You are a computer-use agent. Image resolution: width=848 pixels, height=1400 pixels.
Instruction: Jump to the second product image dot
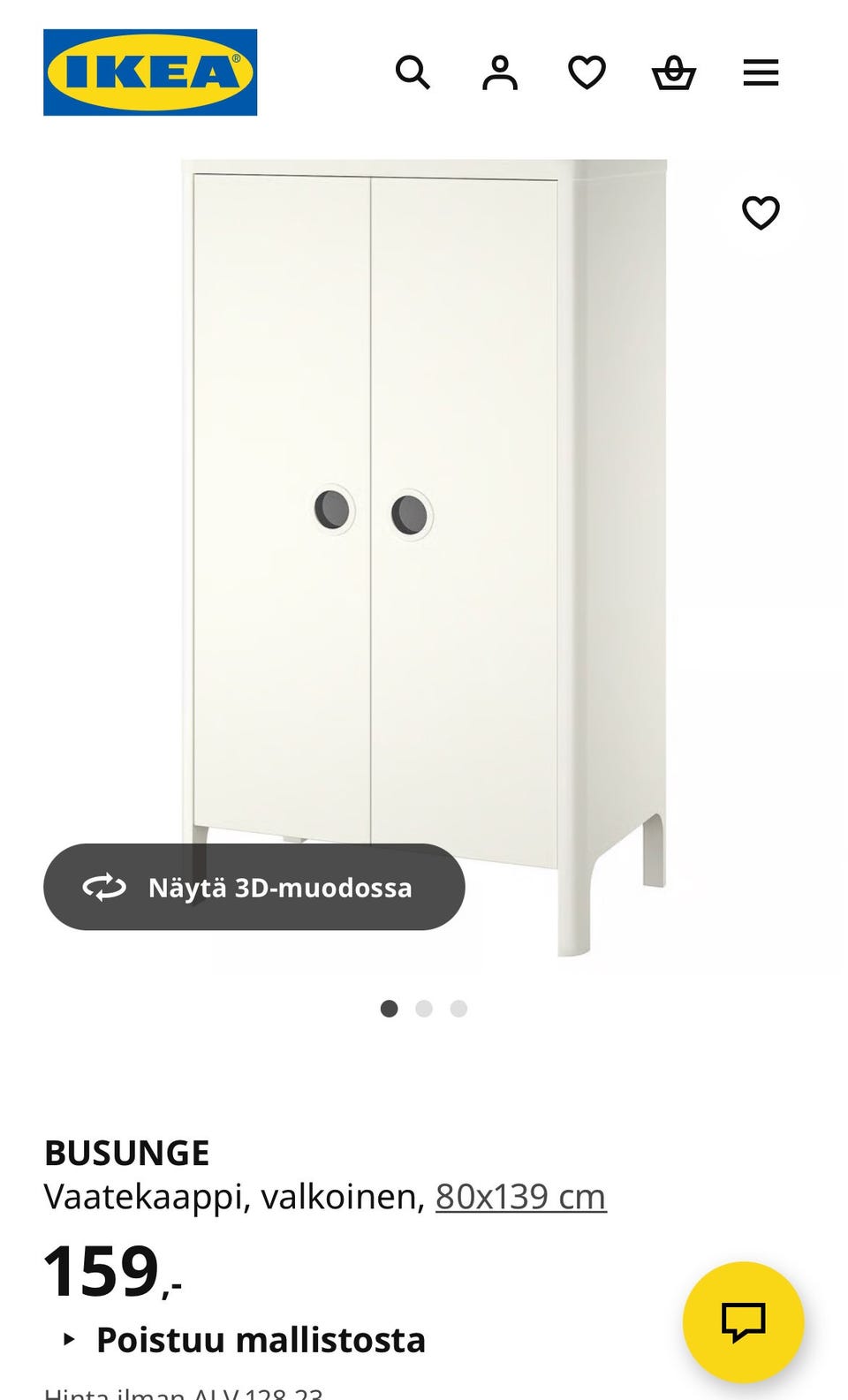click(x=424, y=1009)
